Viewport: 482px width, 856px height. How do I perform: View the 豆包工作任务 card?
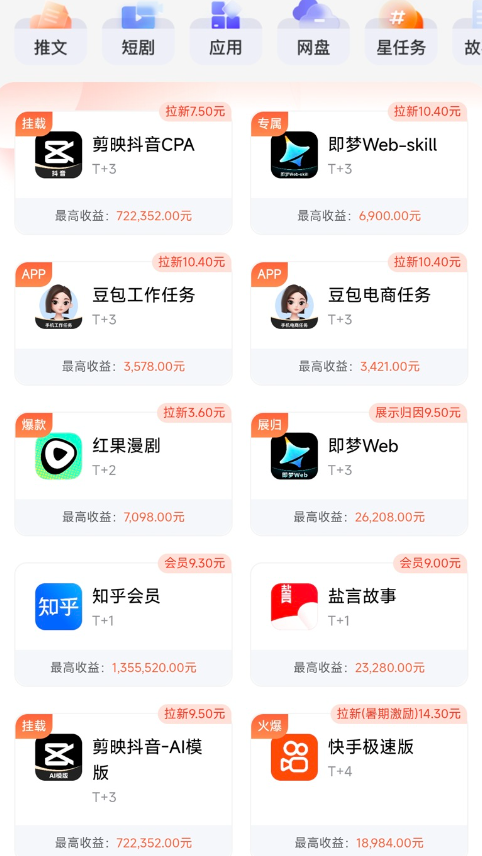[123, 319]
